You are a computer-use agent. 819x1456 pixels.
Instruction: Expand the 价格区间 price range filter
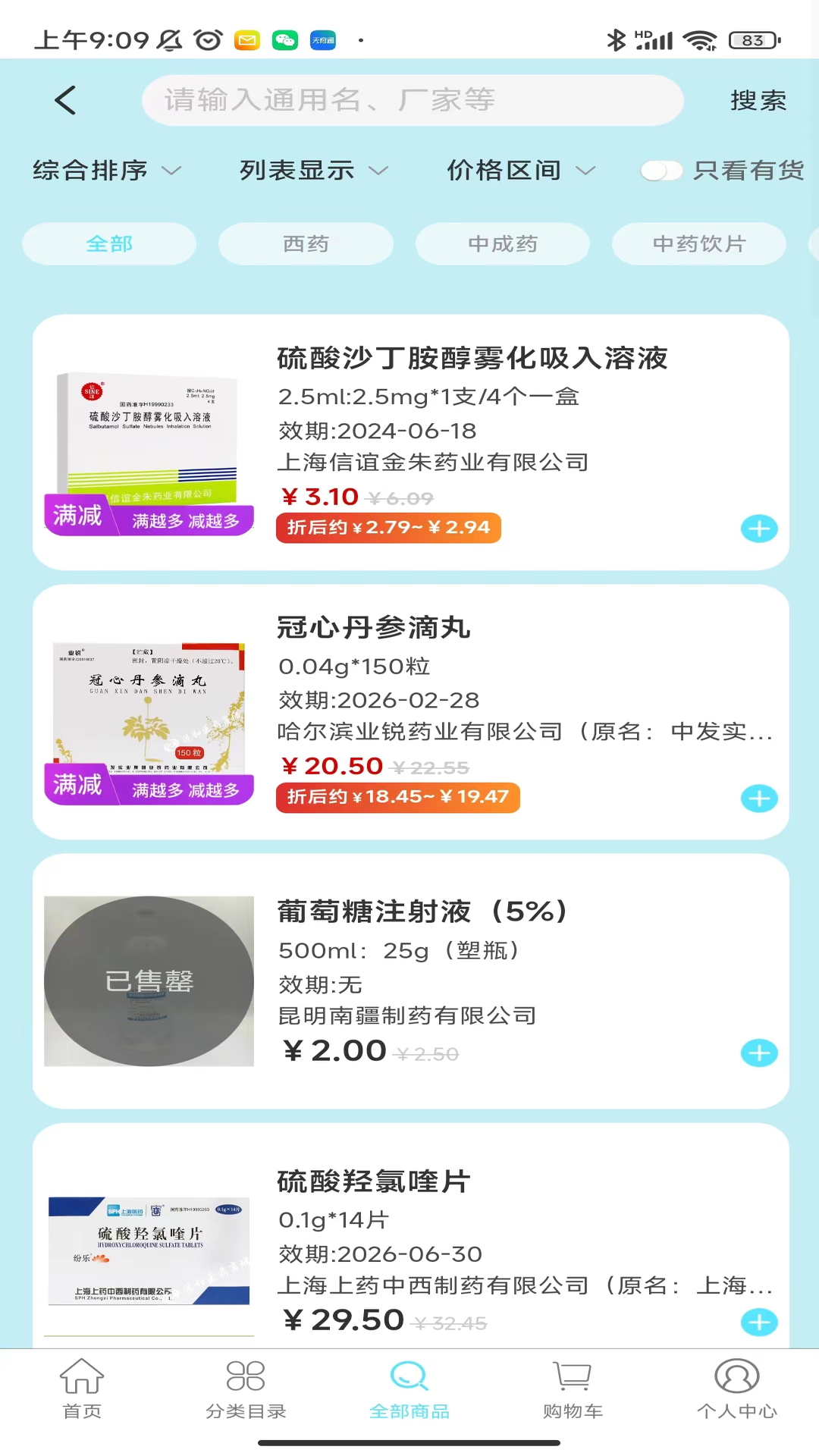coord(520,171)
